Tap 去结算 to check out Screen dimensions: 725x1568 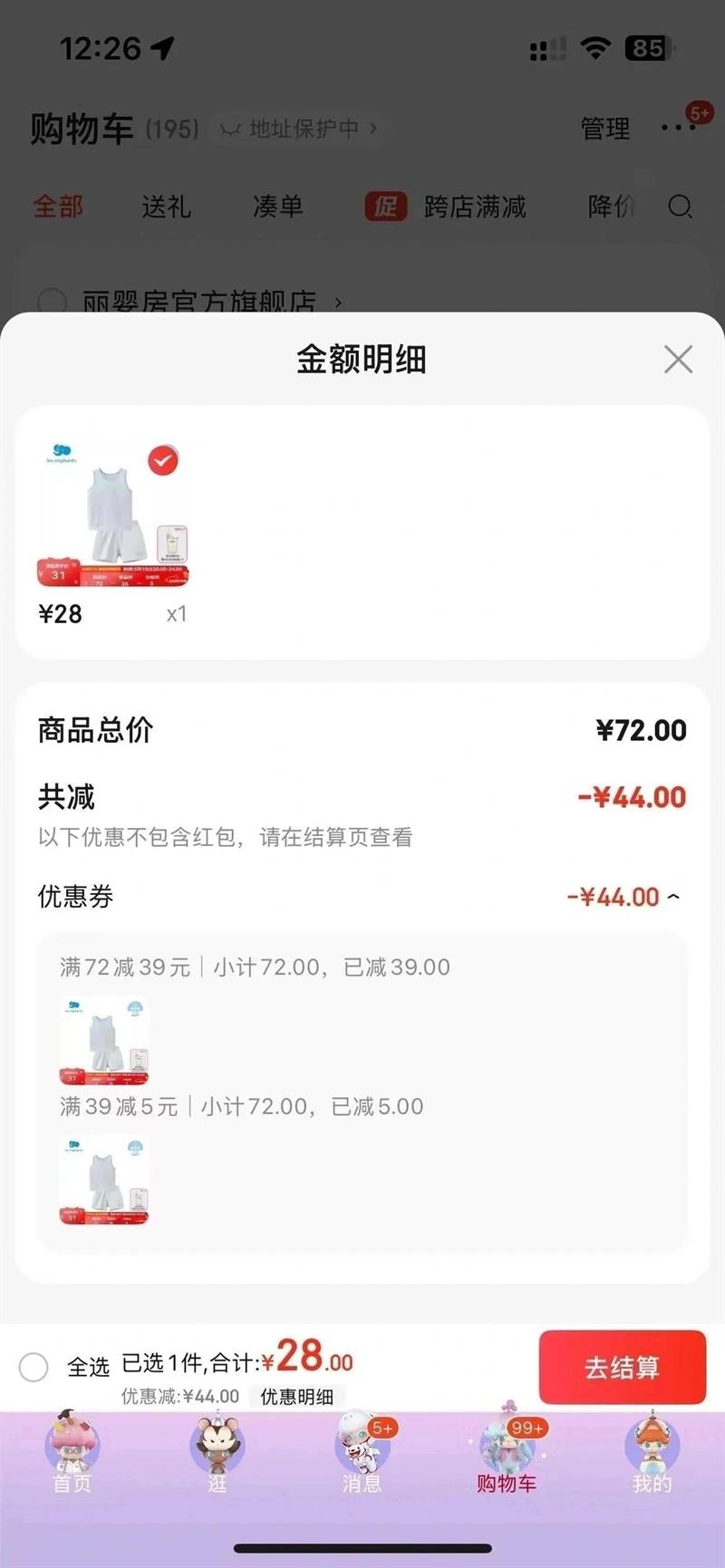click(x=622, y=1367)
